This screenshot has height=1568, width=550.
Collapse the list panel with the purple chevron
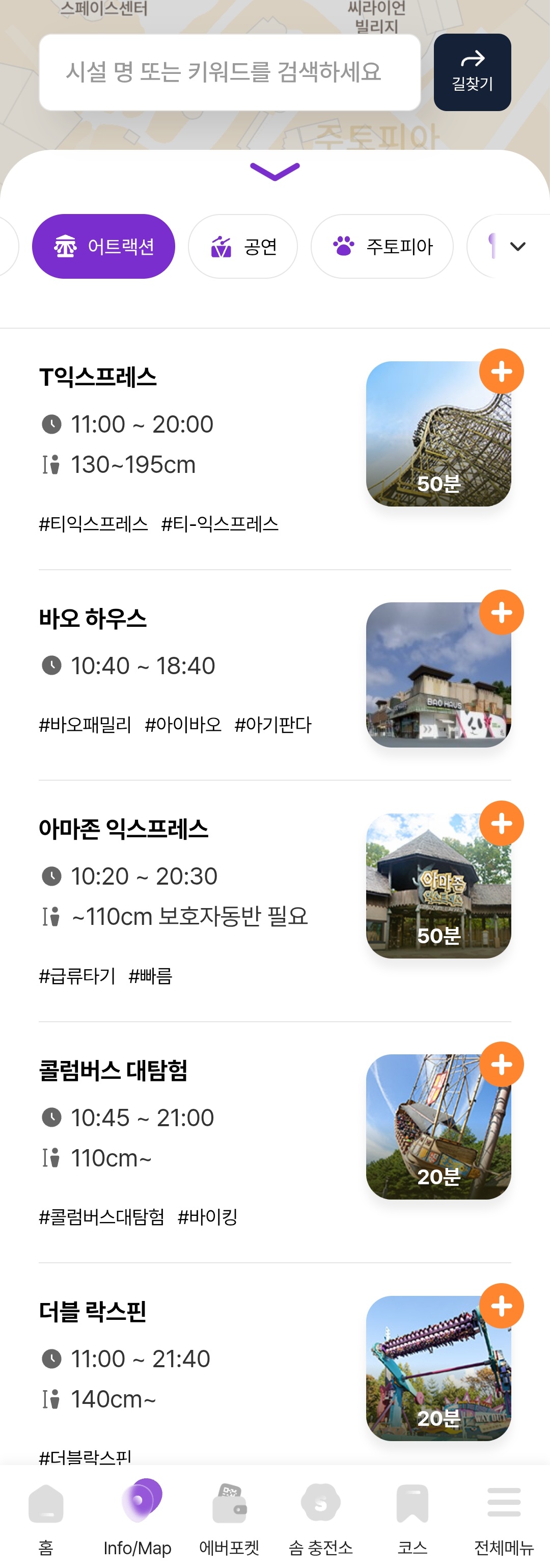[275, 172]
